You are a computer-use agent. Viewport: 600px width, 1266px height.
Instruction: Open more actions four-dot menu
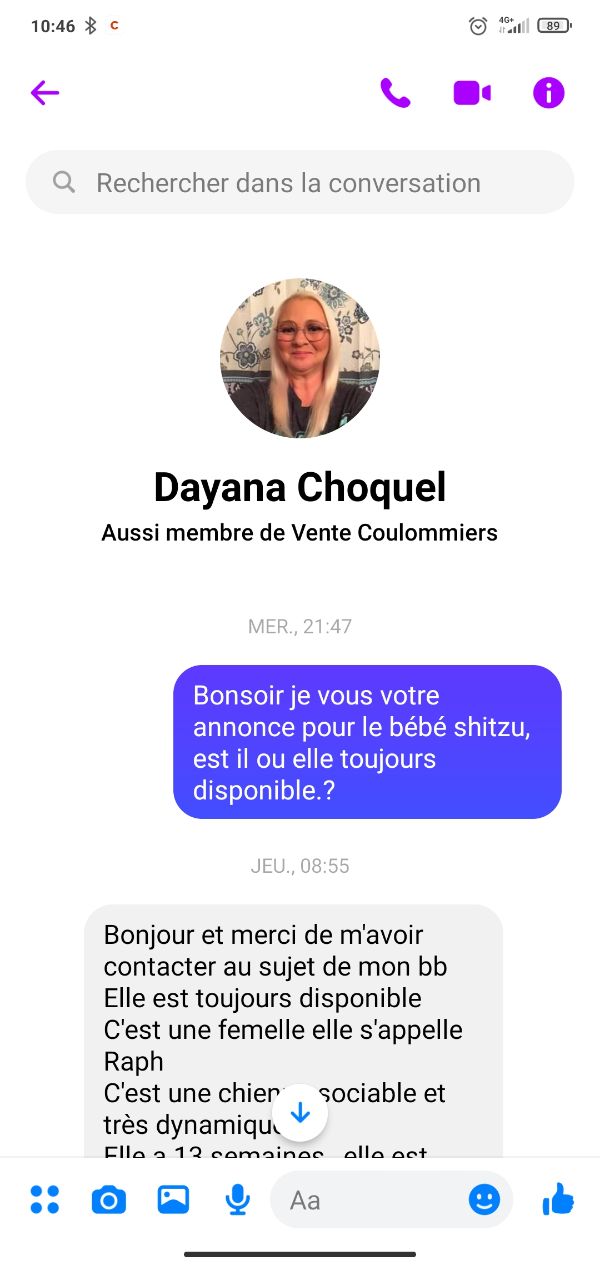(45, 1199)
